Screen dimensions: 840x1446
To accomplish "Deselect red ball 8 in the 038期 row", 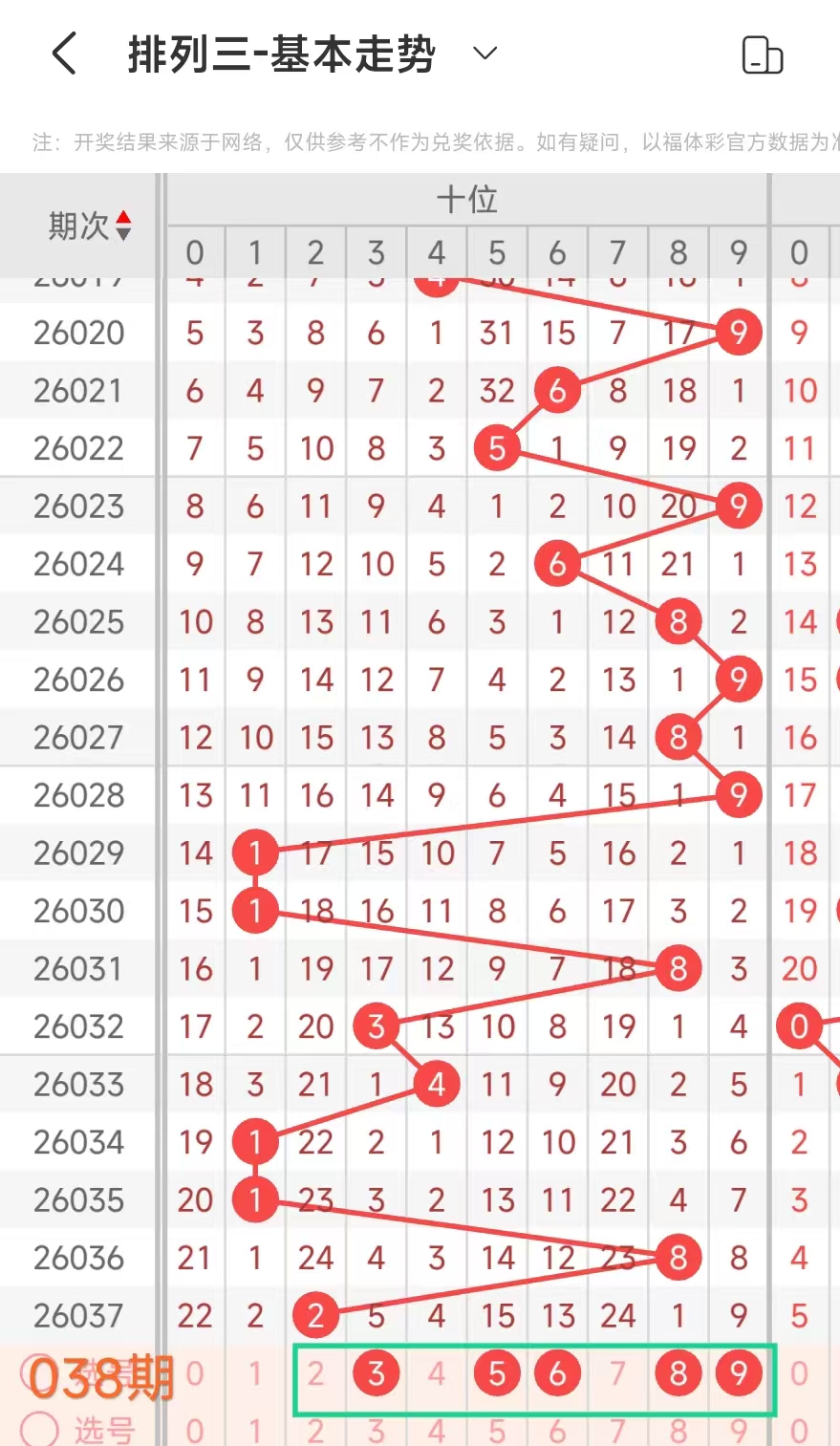I will pyautogui.click(x=678, y=1374).
